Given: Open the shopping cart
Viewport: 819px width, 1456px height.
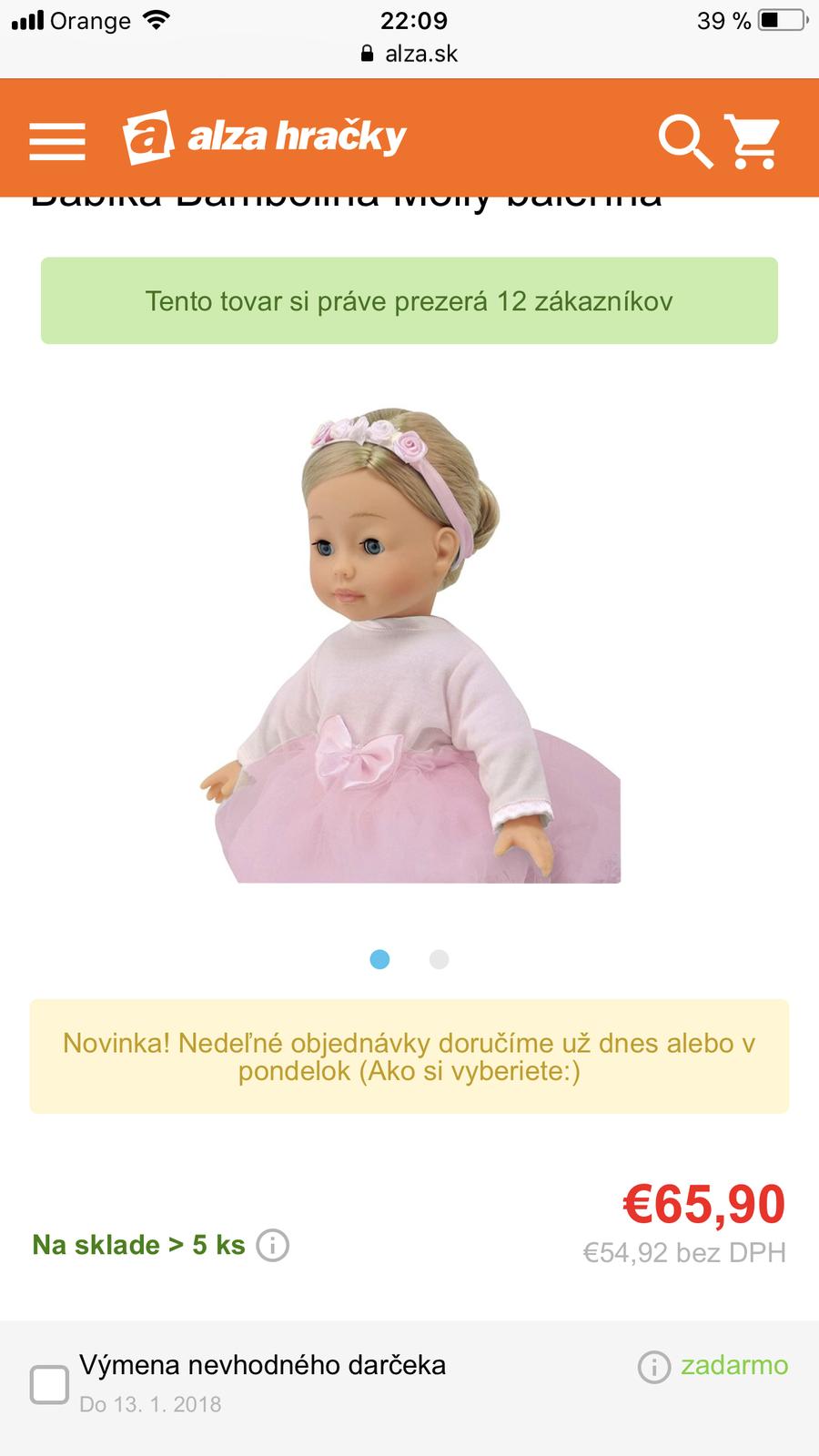Looking at the screenshot, I should 753,141.
